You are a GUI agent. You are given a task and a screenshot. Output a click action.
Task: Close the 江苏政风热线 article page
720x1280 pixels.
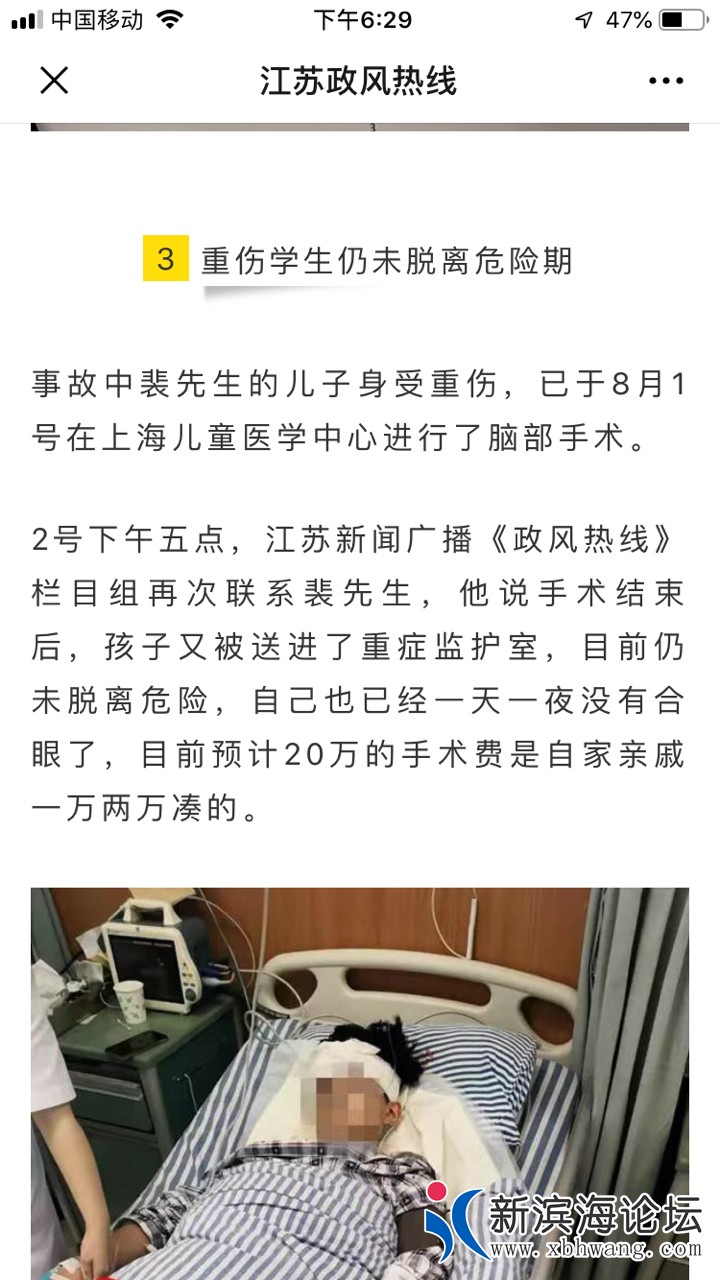click(x=54, y=80)
